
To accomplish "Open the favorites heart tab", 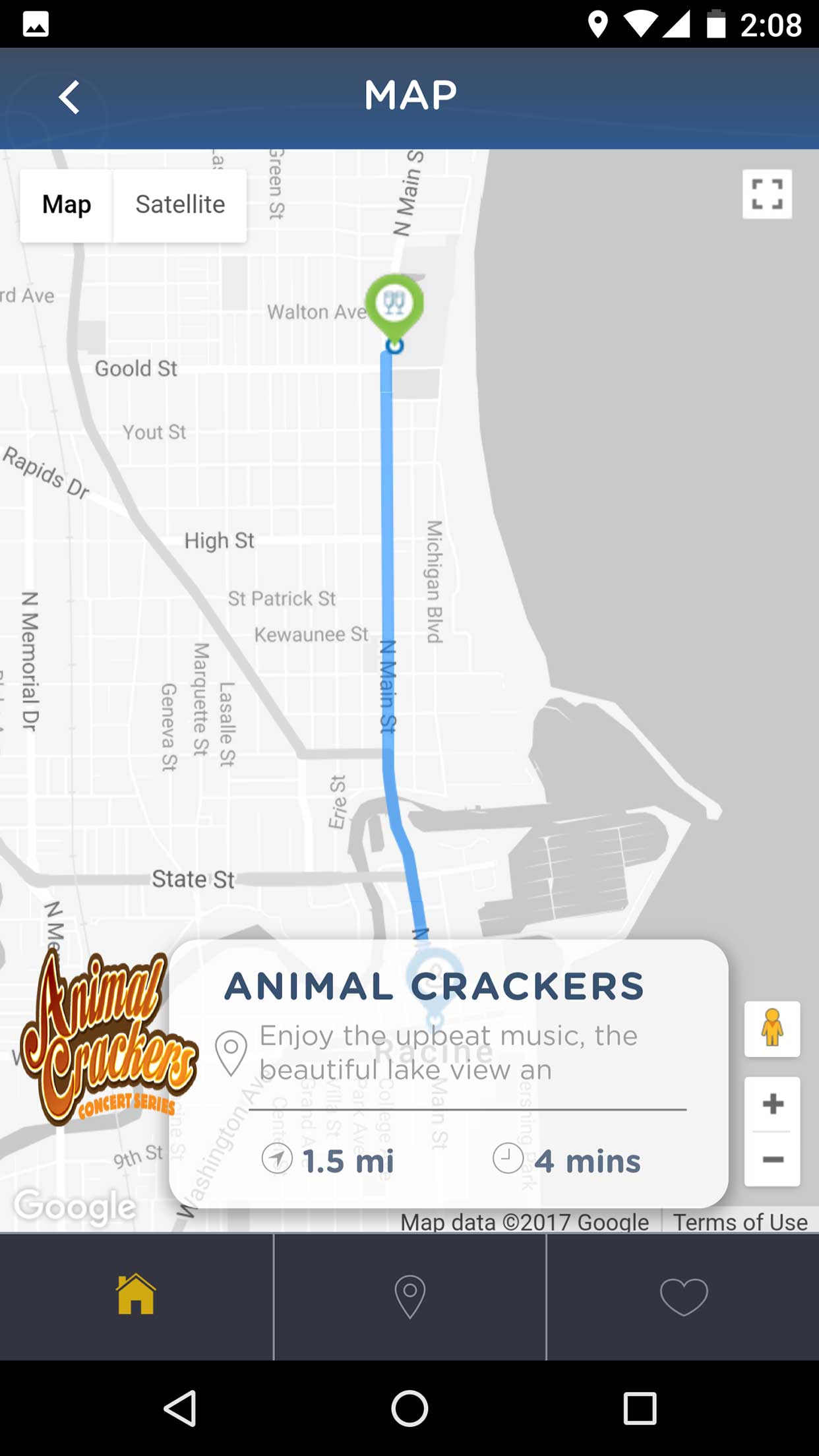I will point(684,1296).
